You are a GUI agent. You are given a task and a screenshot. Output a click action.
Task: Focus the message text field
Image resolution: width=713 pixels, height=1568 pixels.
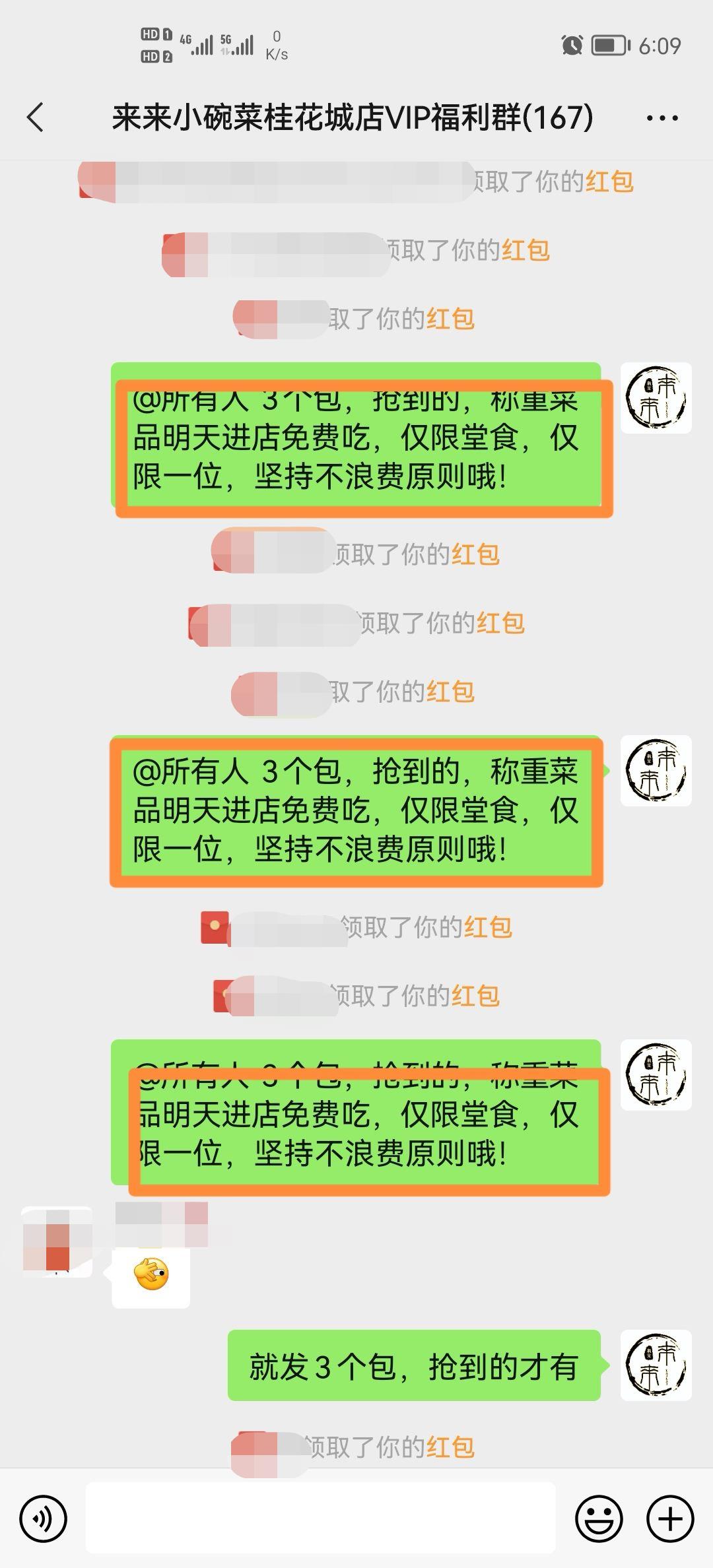tap(320, 1519)
